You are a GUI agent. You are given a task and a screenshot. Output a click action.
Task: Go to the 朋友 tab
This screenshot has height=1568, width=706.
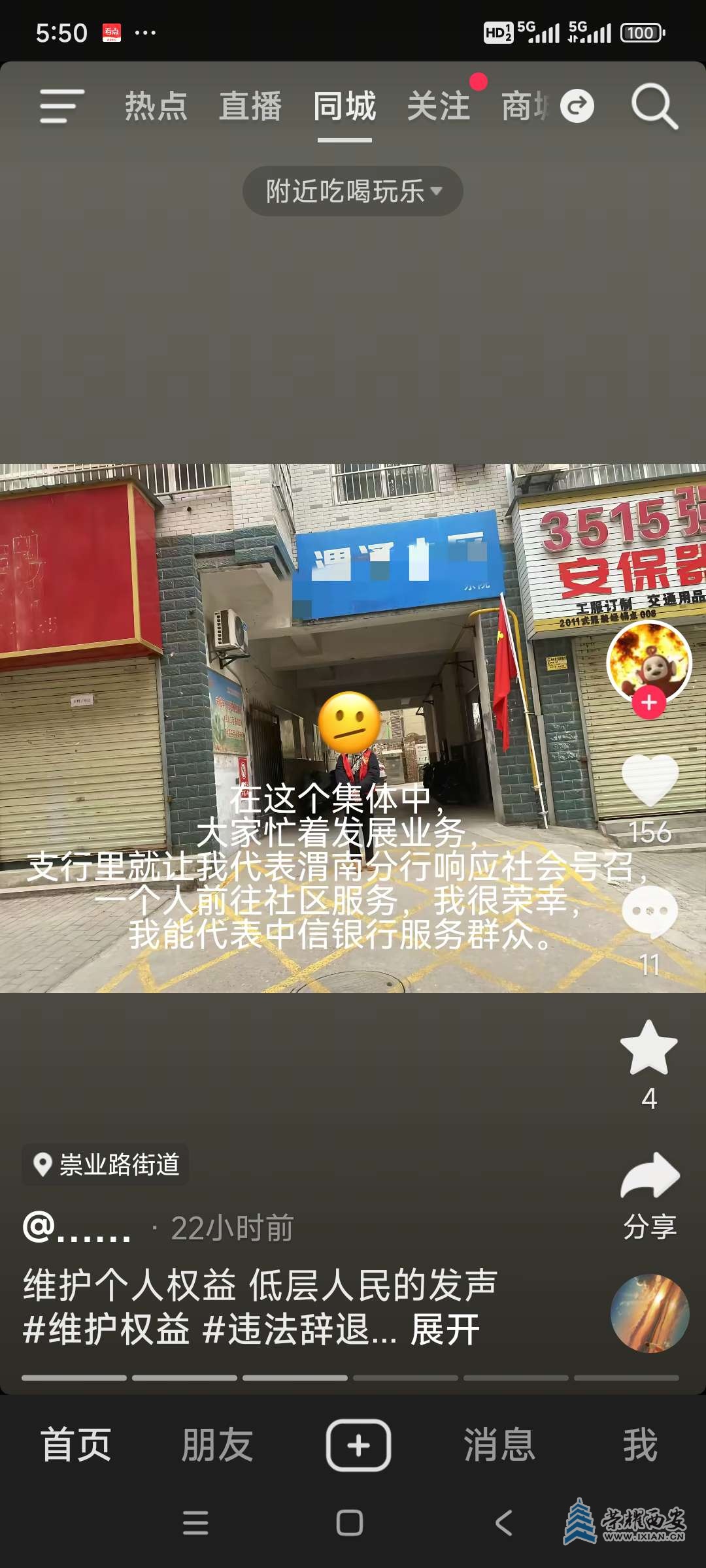click(217, 1445)
